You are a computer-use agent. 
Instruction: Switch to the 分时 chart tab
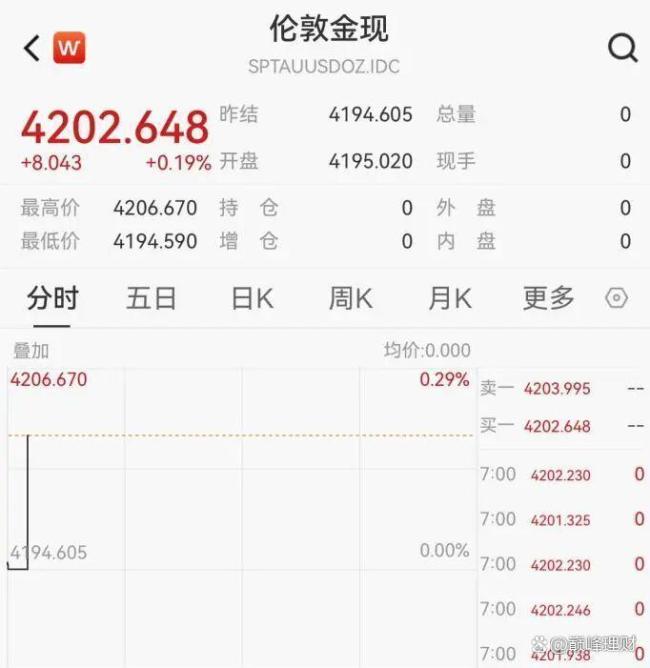[53, 297]
